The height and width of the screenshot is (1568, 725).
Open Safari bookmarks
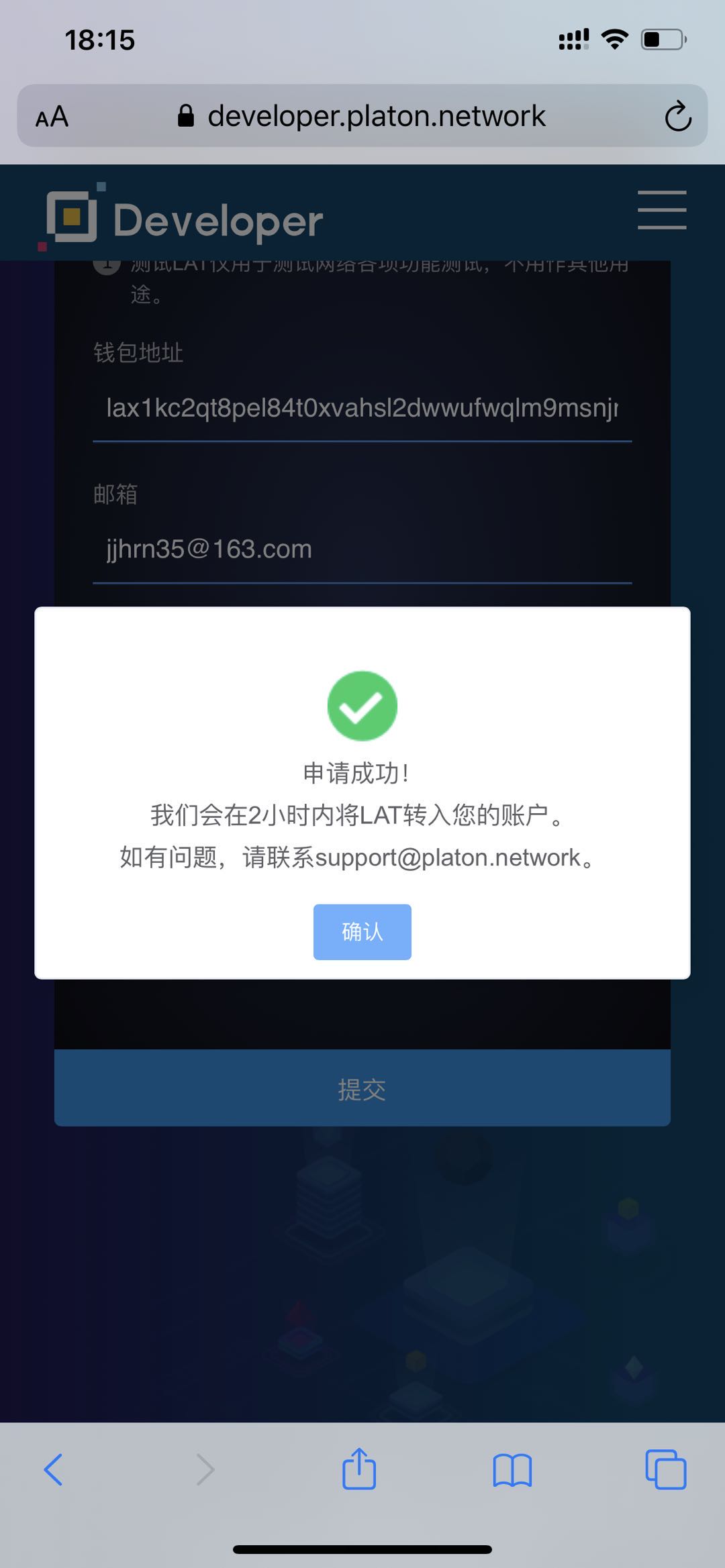click(512, 1470)
